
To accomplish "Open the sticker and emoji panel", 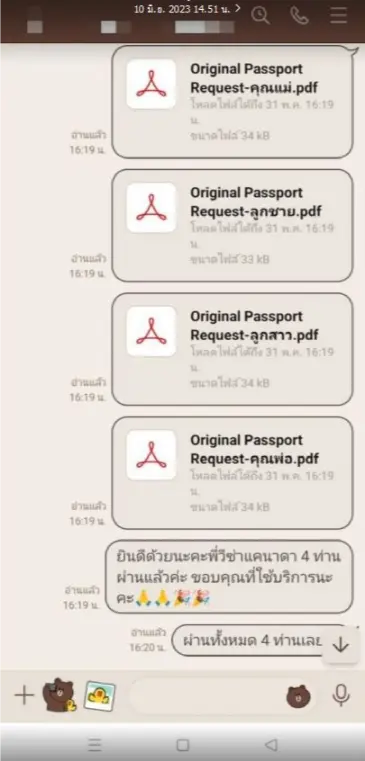I will (298, 697).
